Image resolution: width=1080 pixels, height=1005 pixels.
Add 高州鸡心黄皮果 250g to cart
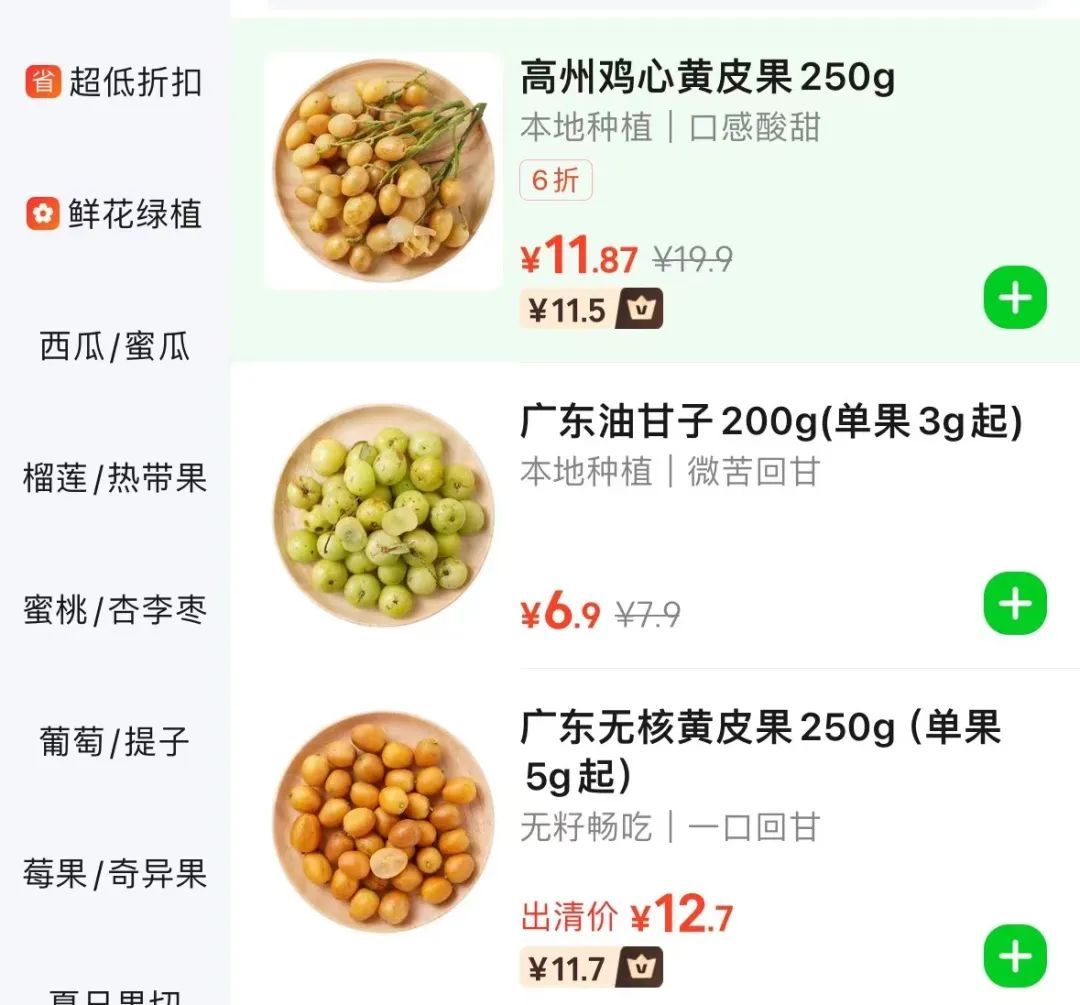coord(1014,298)
